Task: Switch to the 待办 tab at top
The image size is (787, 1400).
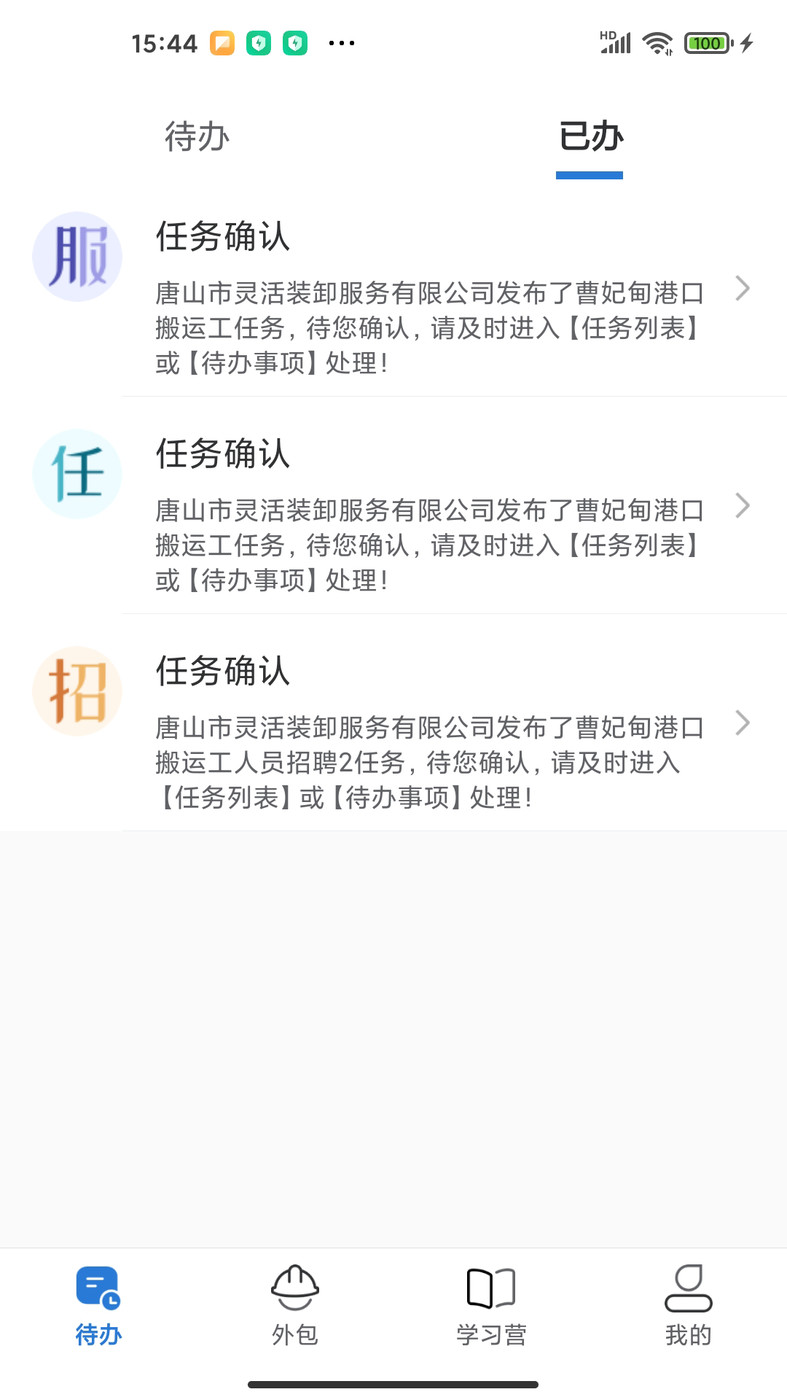Action: pyautogui.click(x=197, y=138)
